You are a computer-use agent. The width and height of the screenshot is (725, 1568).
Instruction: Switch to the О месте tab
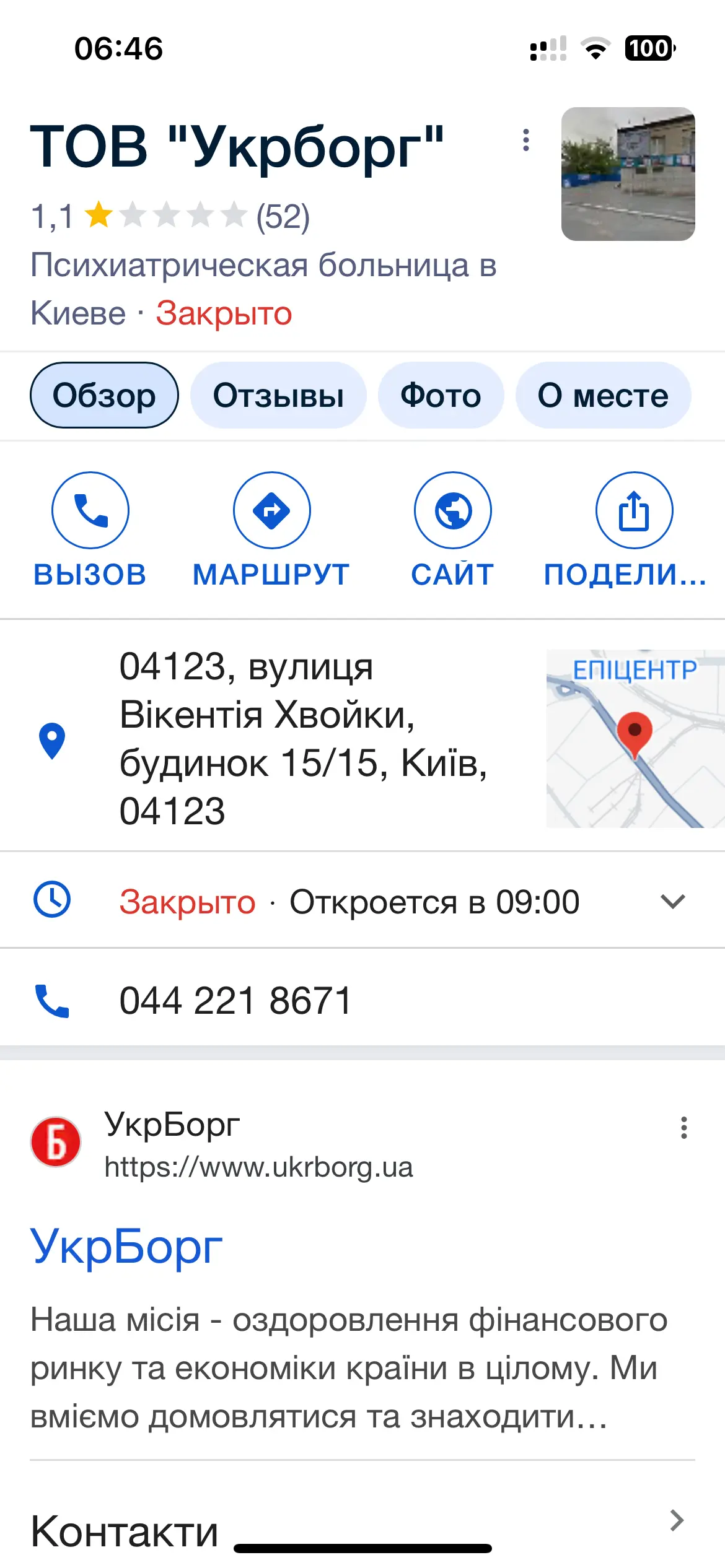602,395
